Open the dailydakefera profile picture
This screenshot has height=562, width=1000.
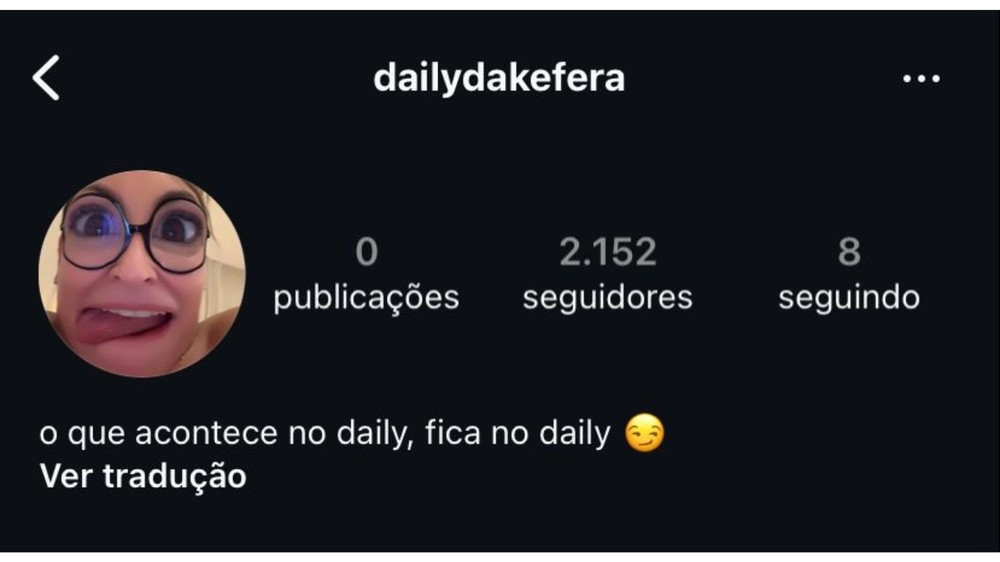click(x=142, y=273)
